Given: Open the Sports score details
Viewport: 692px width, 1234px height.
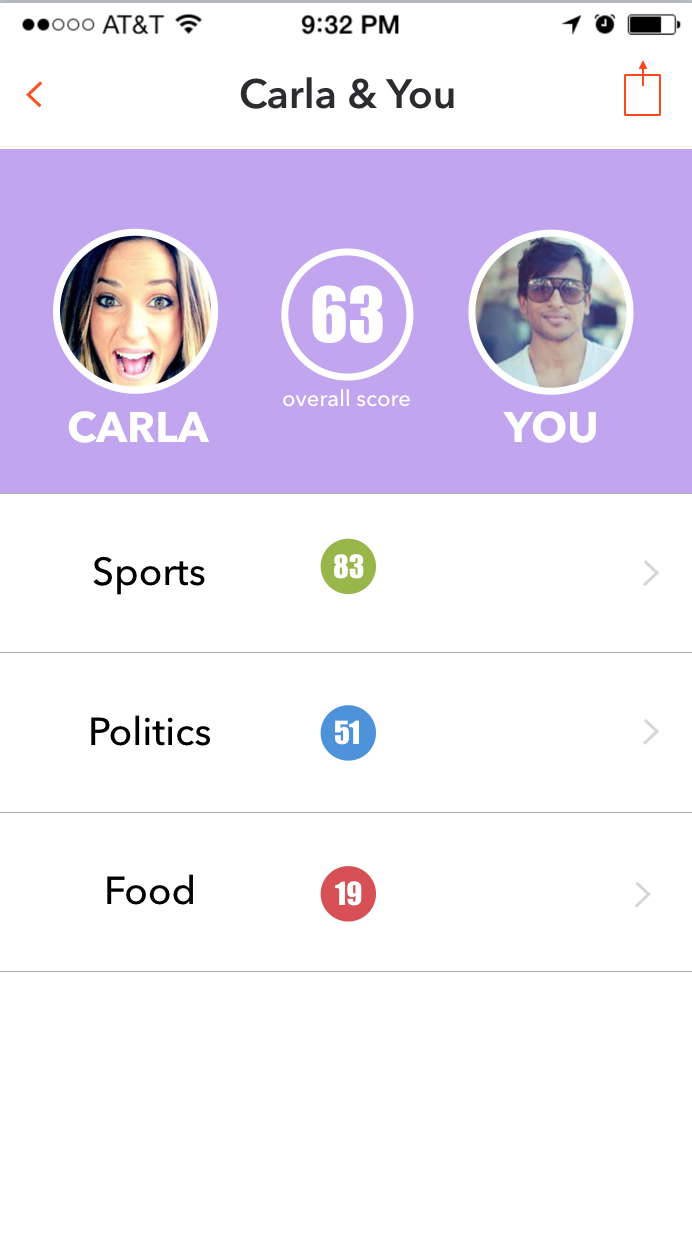Looking at the screenshot, I should 346,573.
